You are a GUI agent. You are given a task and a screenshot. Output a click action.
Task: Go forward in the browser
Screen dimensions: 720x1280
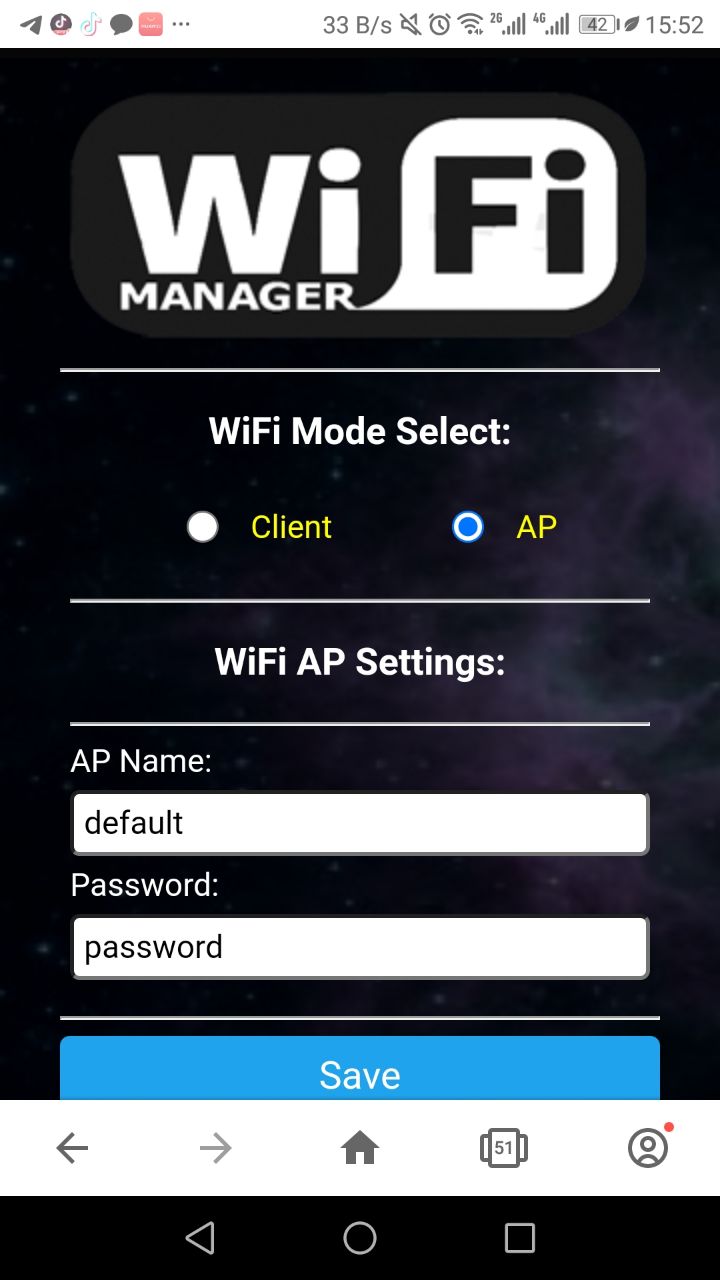click(x=215, y=1149)
